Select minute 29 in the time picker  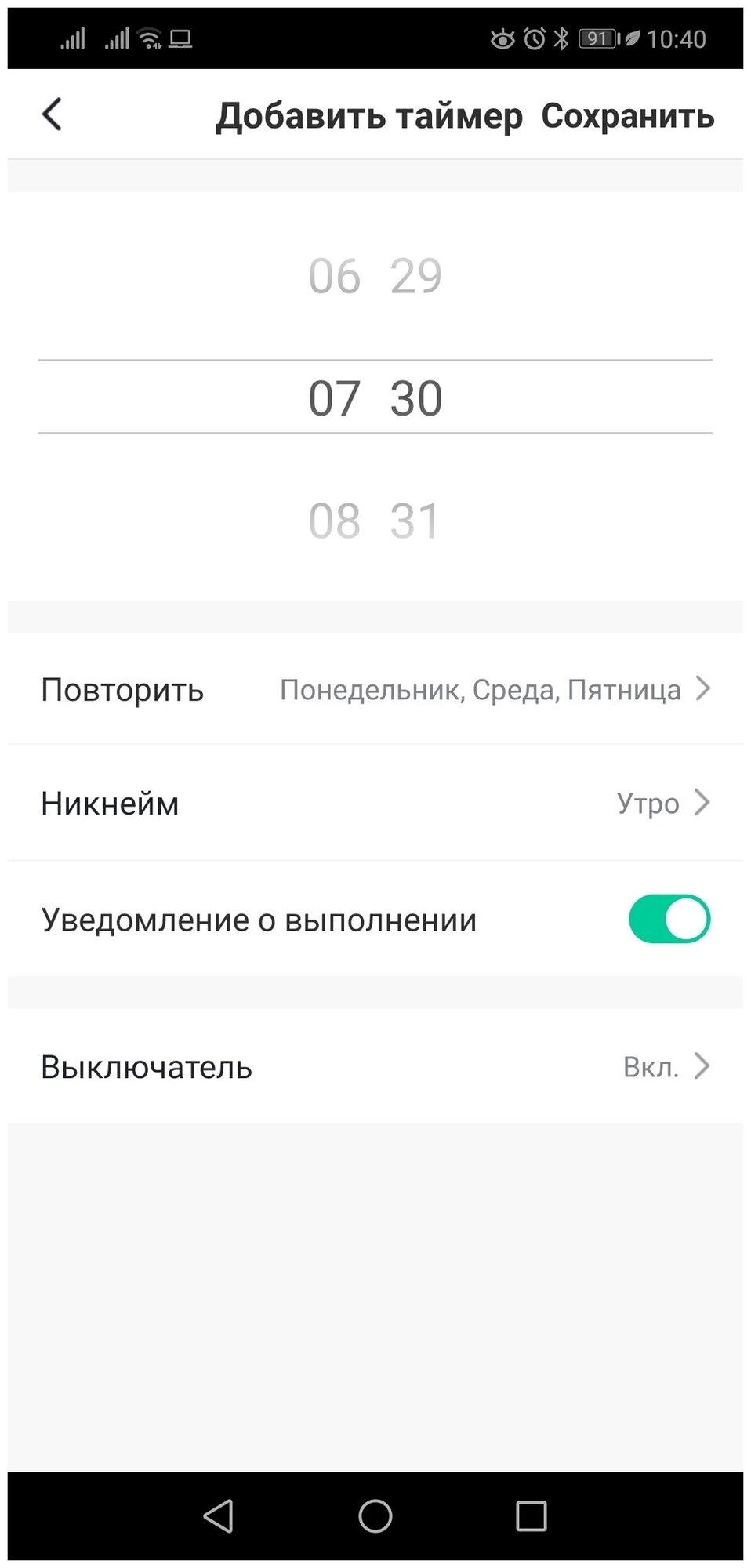[x=416, y=276]
